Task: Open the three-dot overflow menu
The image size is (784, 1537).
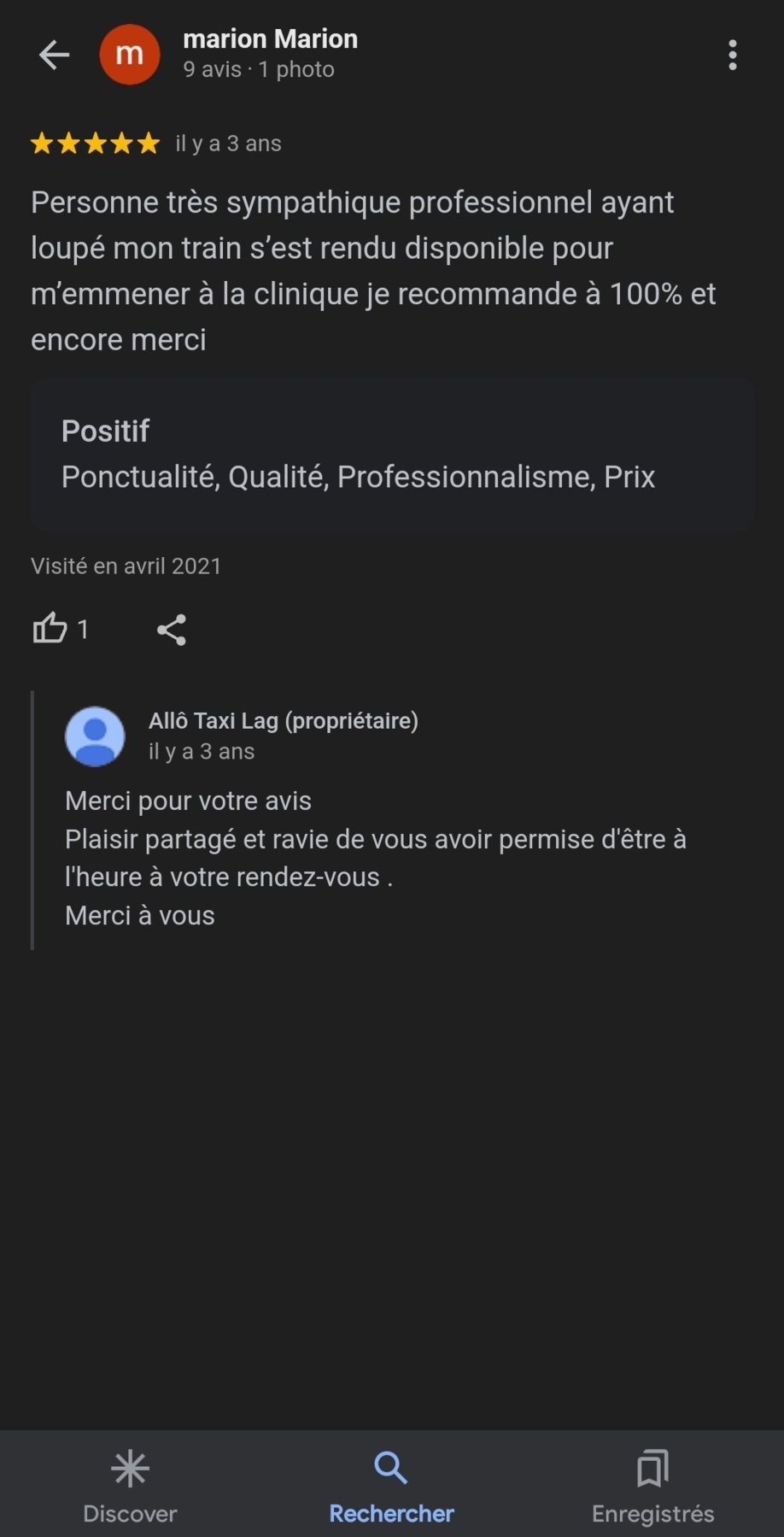Action: coord(732,55)
